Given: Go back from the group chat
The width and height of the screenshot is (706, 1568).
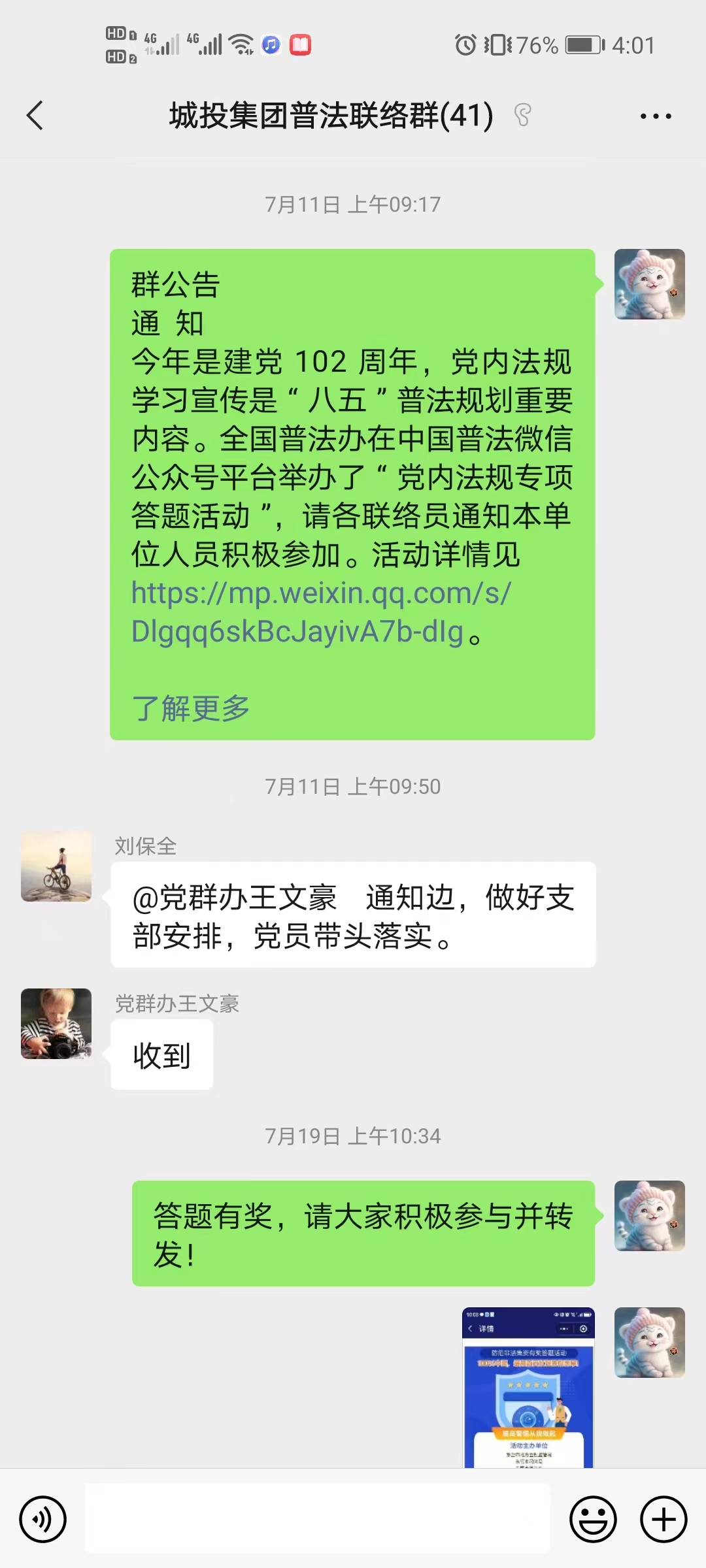Looking at the screenshot, I should point(35,116).
